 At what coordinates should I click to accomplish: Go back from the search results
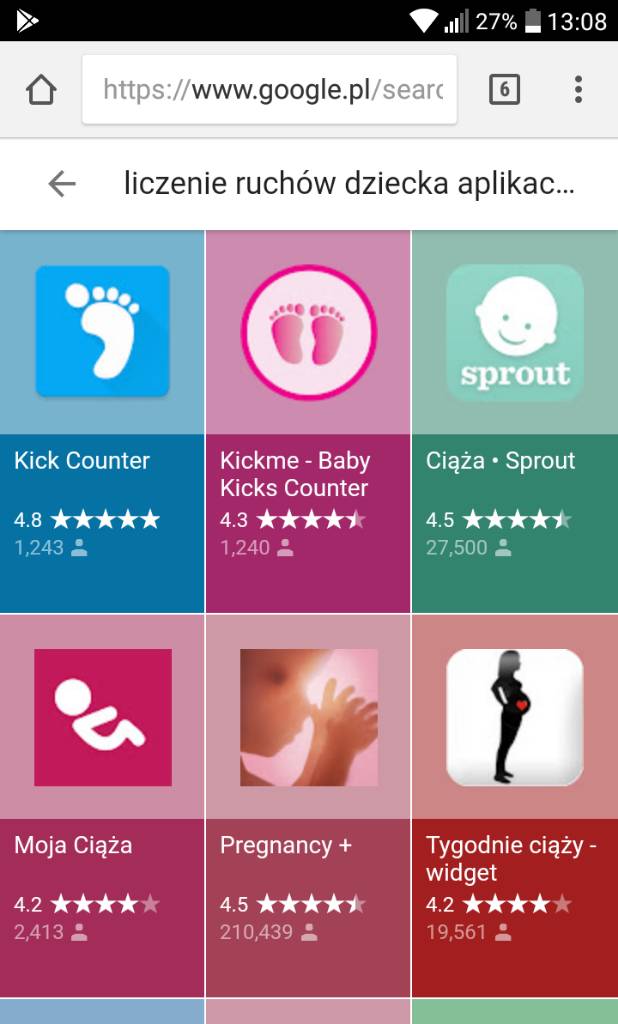click(x=62, y=183)
